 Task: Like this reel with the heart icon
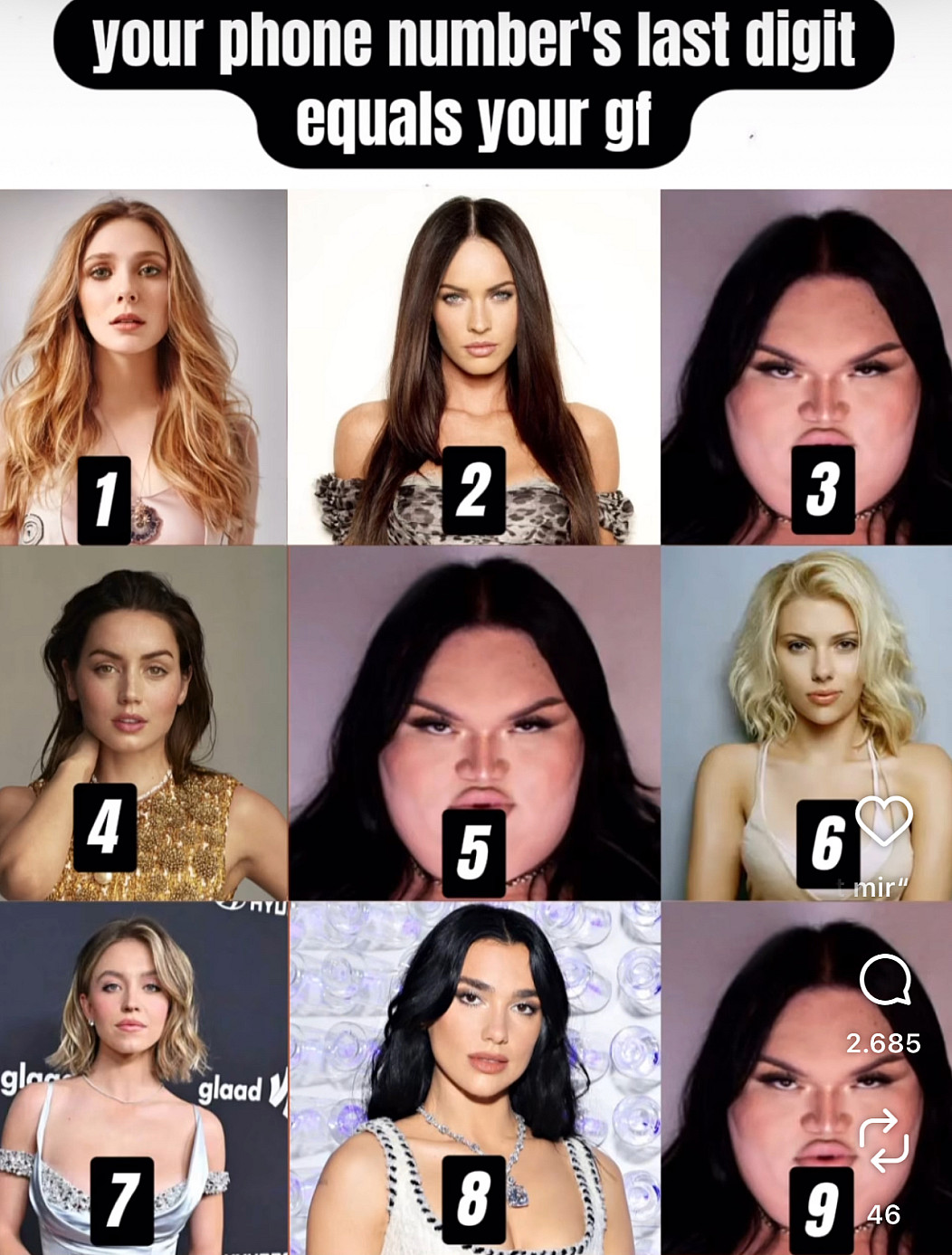tap(883, 821)
